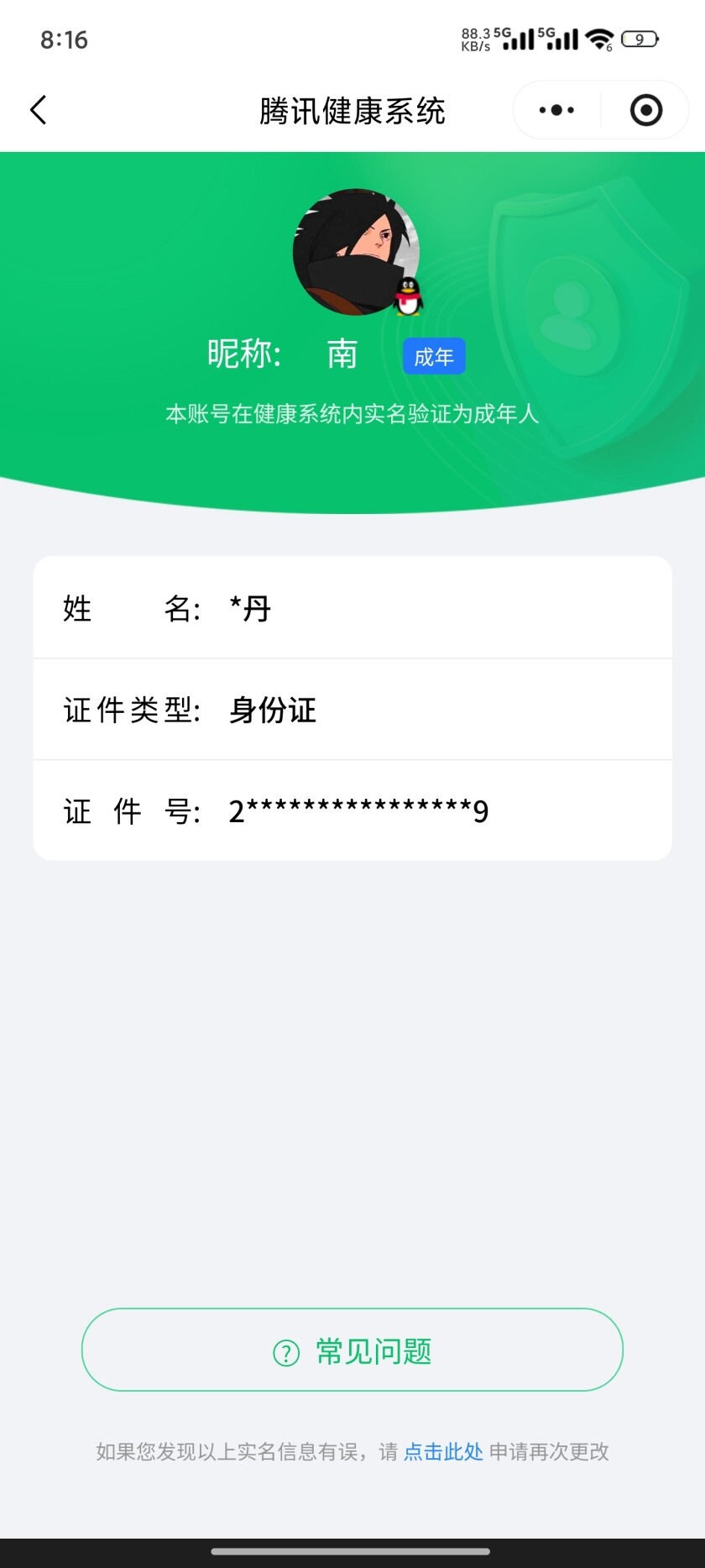This screenshot has height=1568, width=705.
Task: Select the 证件类型 row showing 身份证
Action: pyautogui.click(x=352, y=709)
